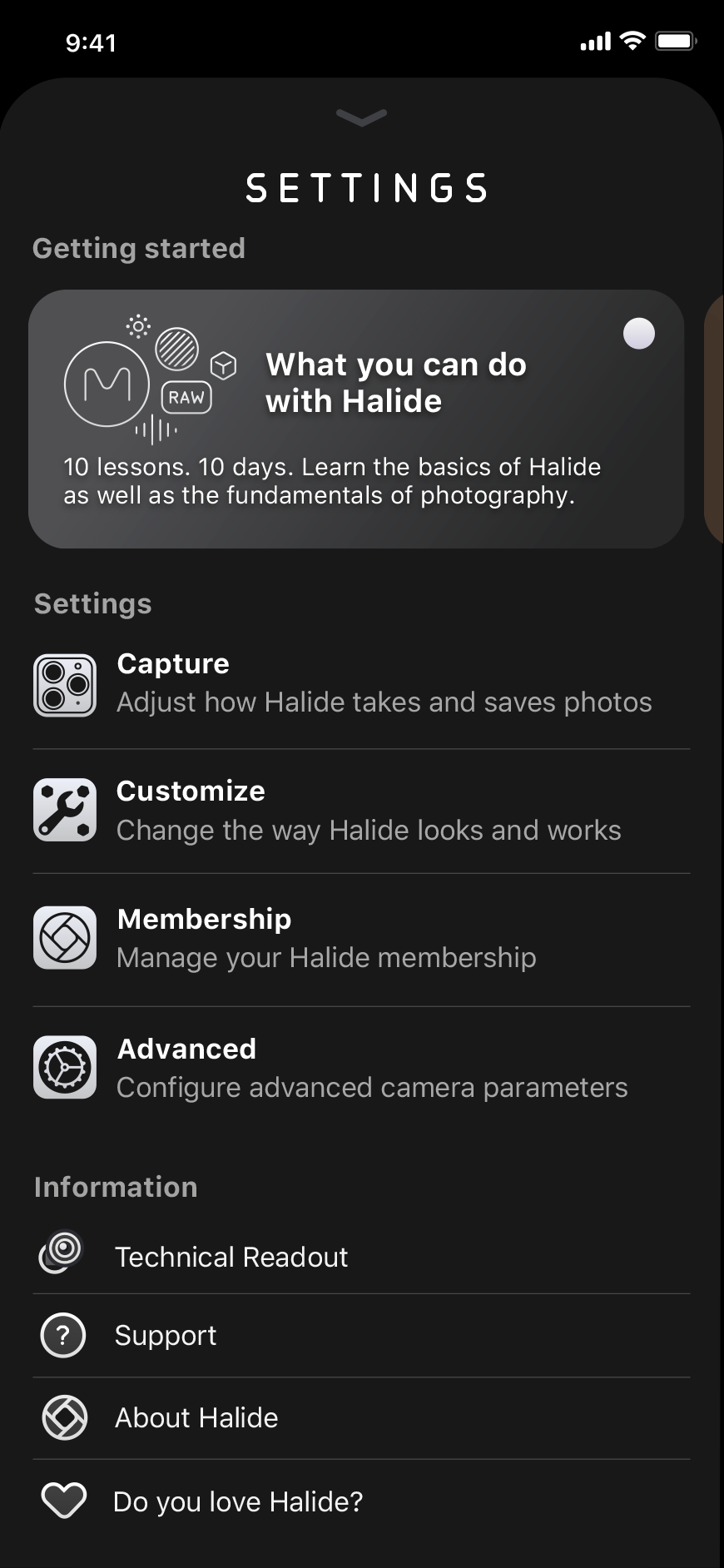The width and height of the screenshot is (724, 1568).
Task: Open About Halide
Action: (x=361, y=1418)
